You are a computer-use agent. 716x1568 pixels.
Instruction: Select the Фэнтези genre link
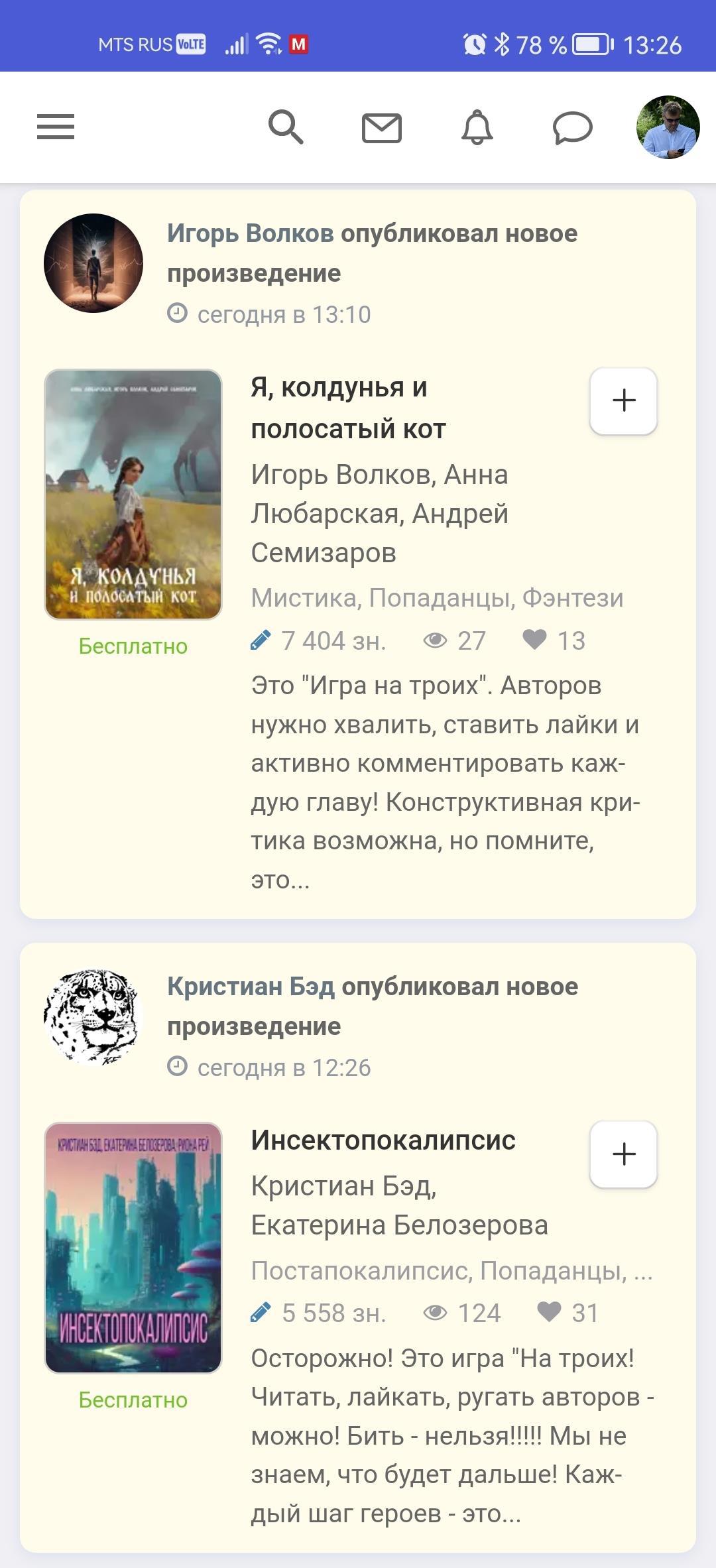coord(573,598)
